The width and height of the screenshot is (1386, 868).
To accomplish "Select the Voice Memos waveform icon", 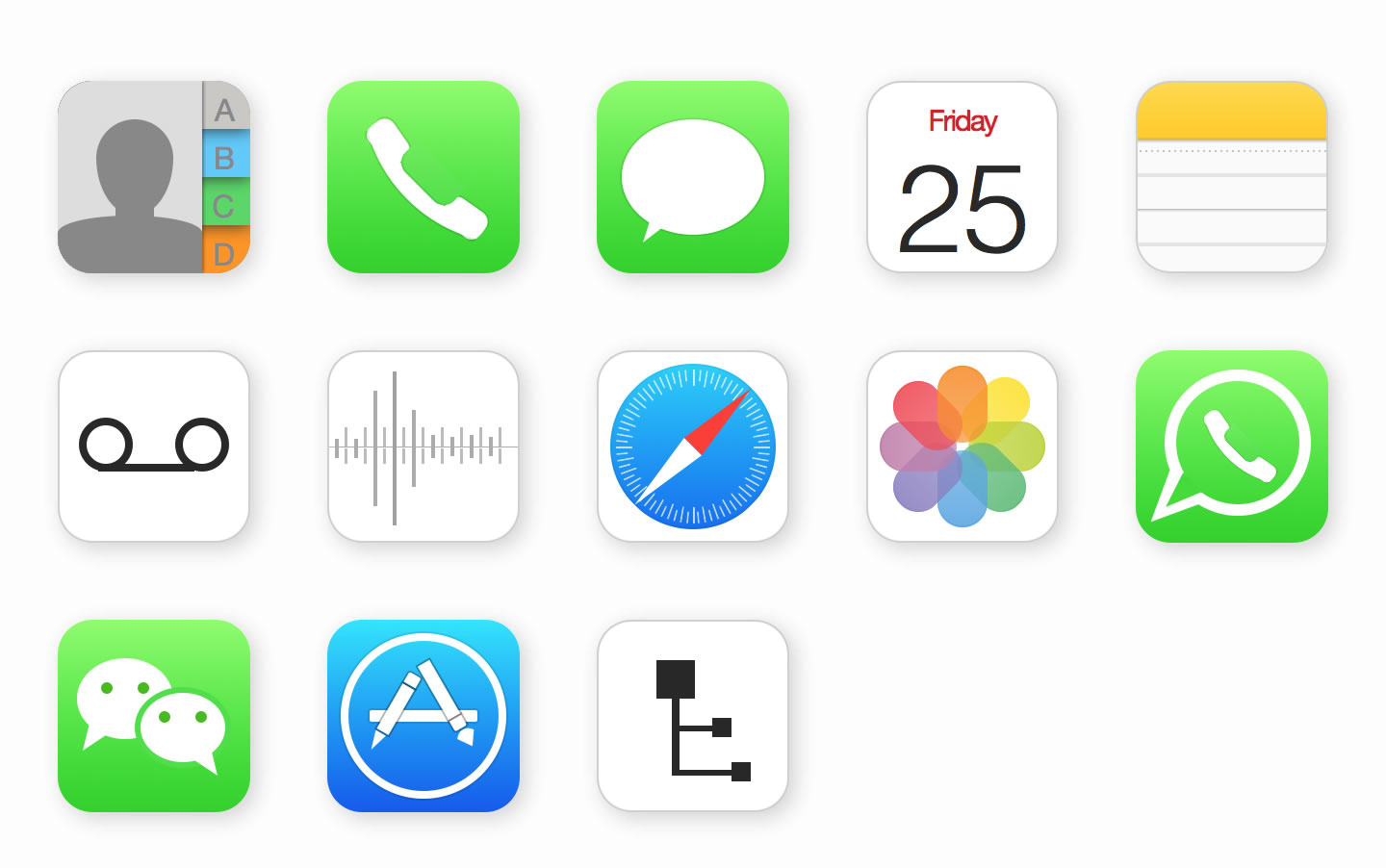I will pyautogui.click(x=423, y=447).
